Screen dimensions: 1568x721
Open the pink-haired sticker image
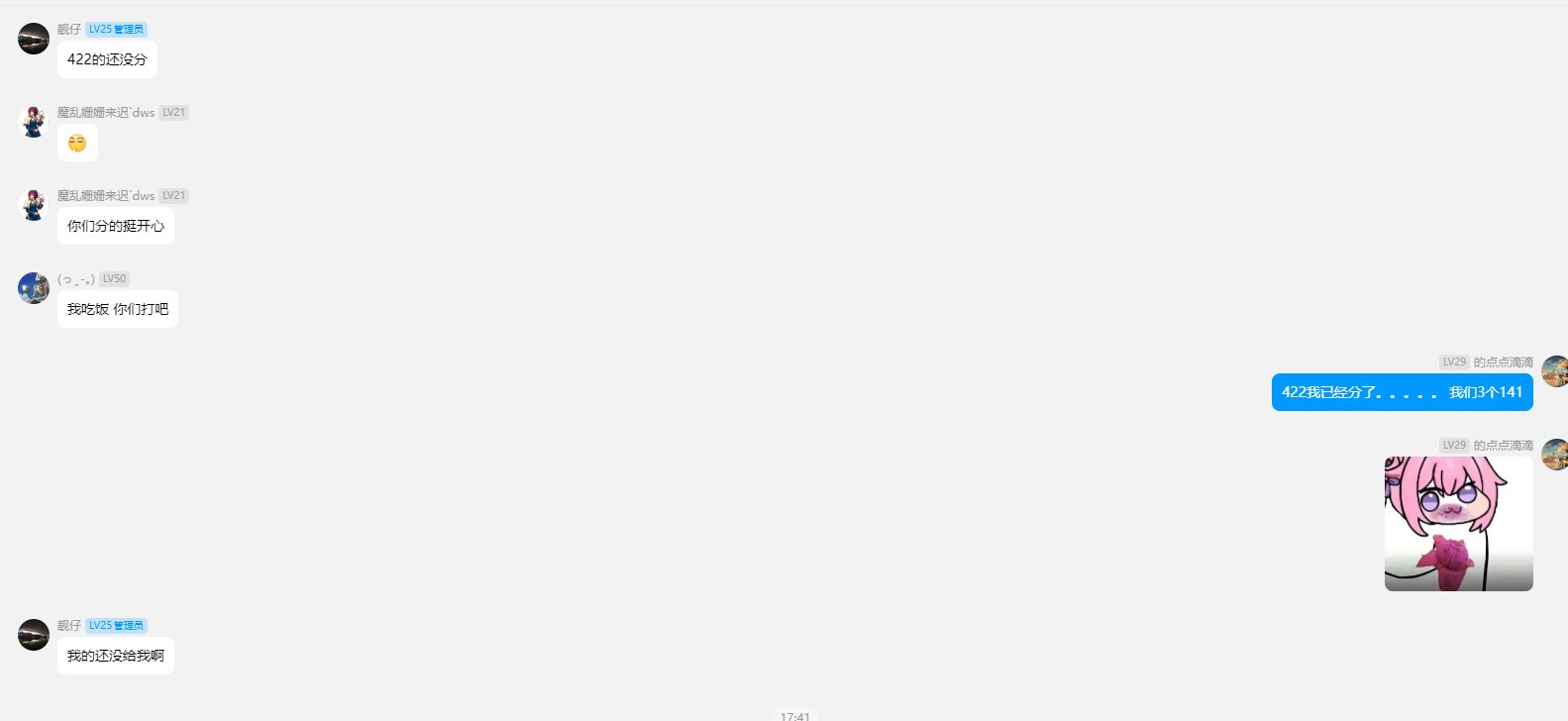(1458, 524)
